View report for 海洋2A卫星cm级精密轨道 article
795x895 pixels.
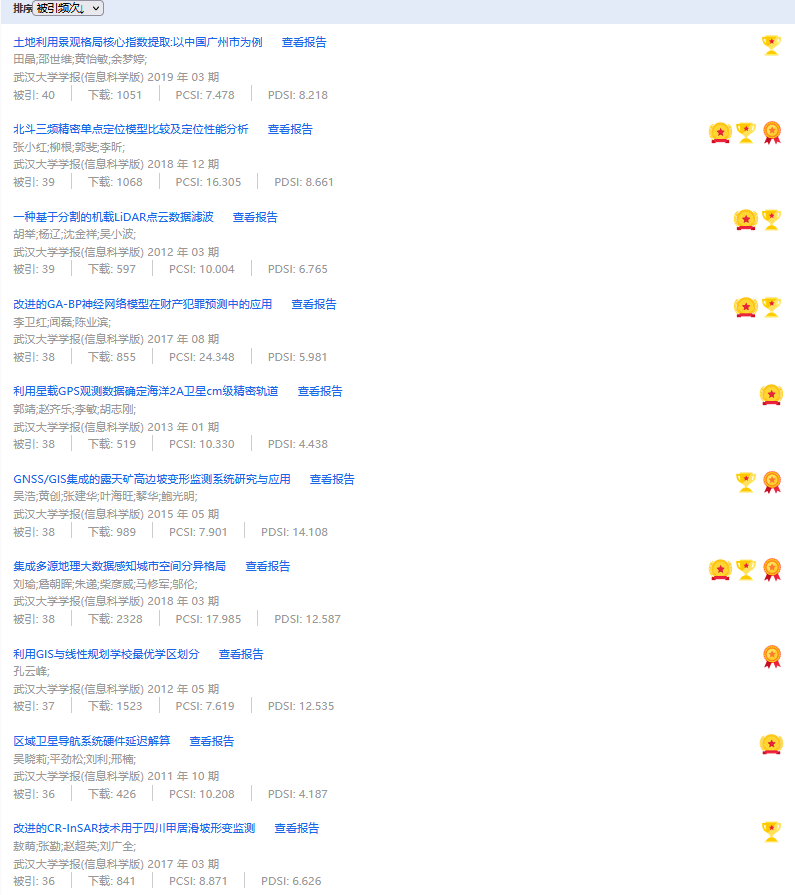(320, 391)
